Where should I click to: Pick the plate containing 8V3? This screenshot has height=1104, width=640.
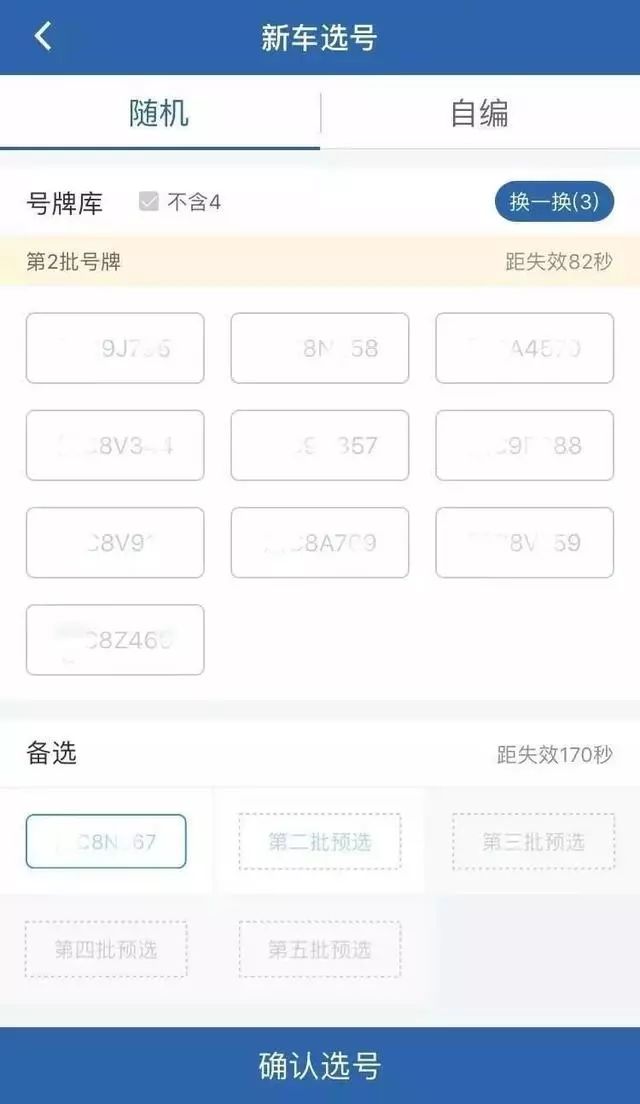(115, 445)
